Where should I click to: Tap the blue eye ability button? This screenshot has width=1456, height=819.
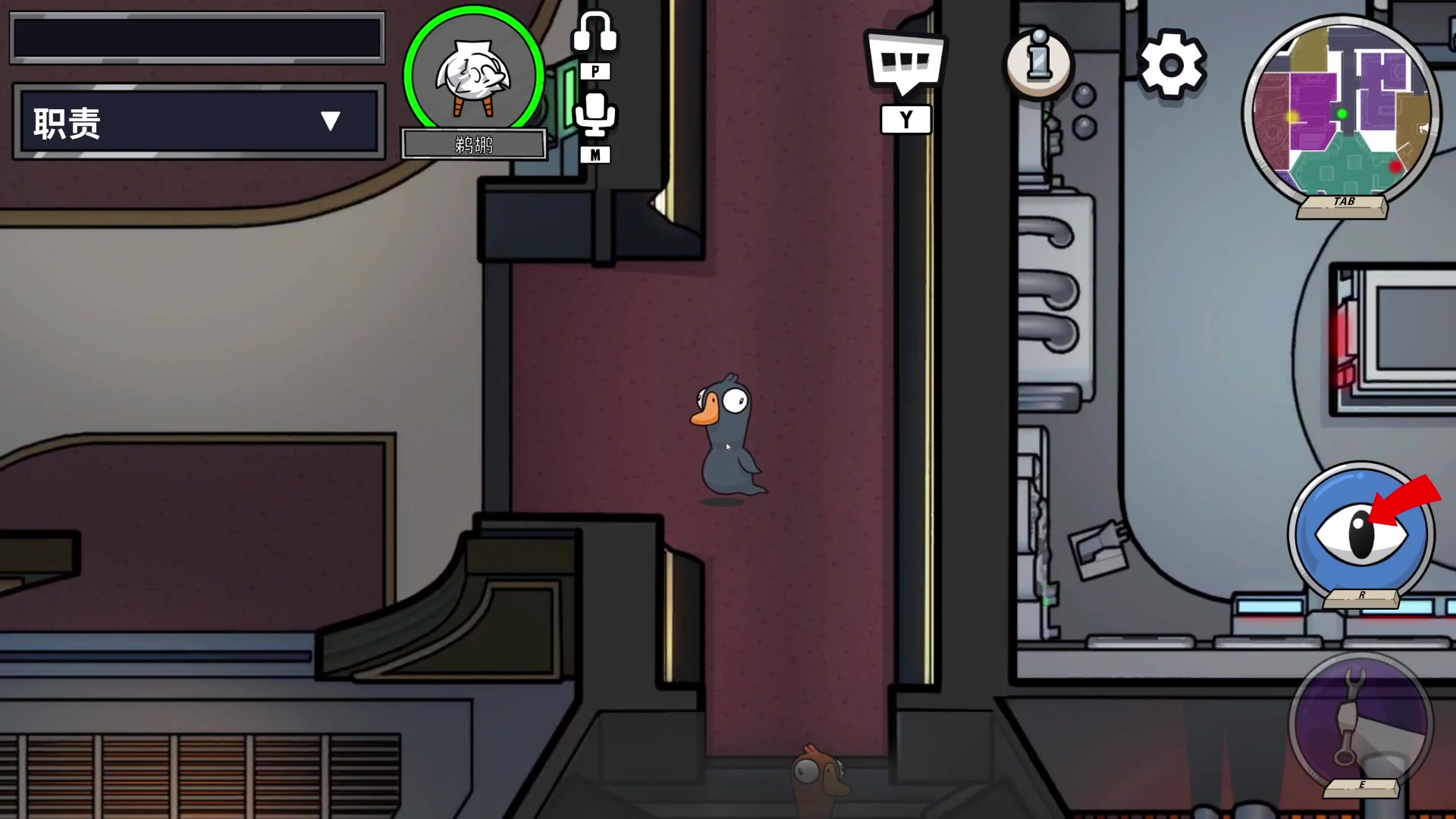point(1360,533)
